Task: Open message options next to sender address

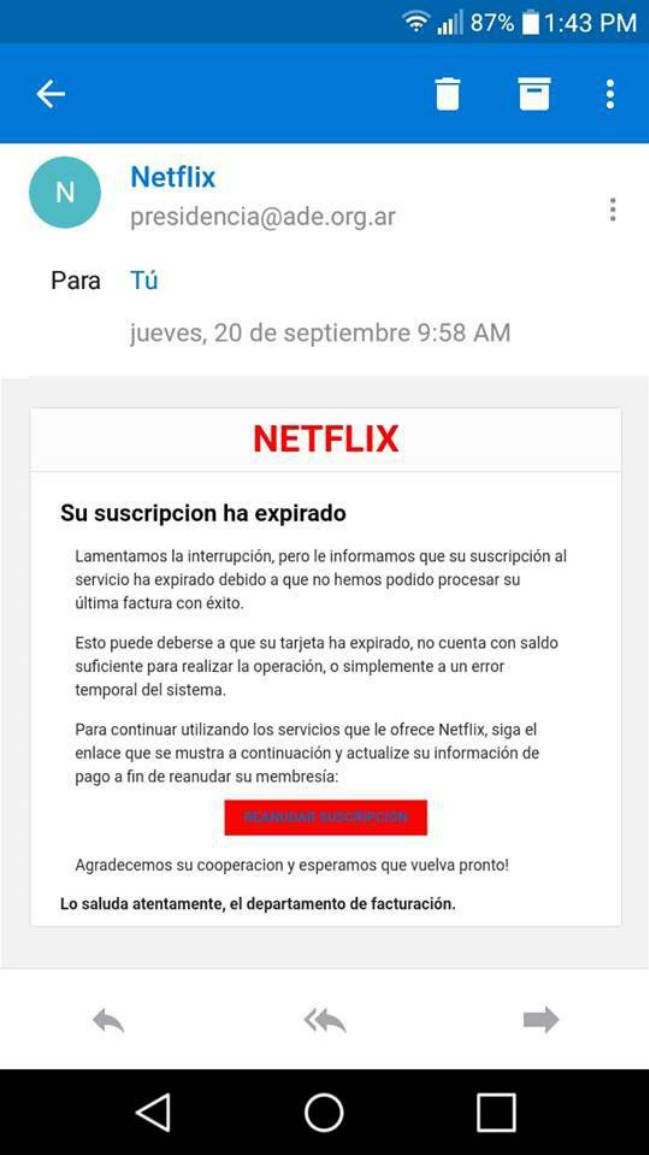Action: (x=612, y=209)
